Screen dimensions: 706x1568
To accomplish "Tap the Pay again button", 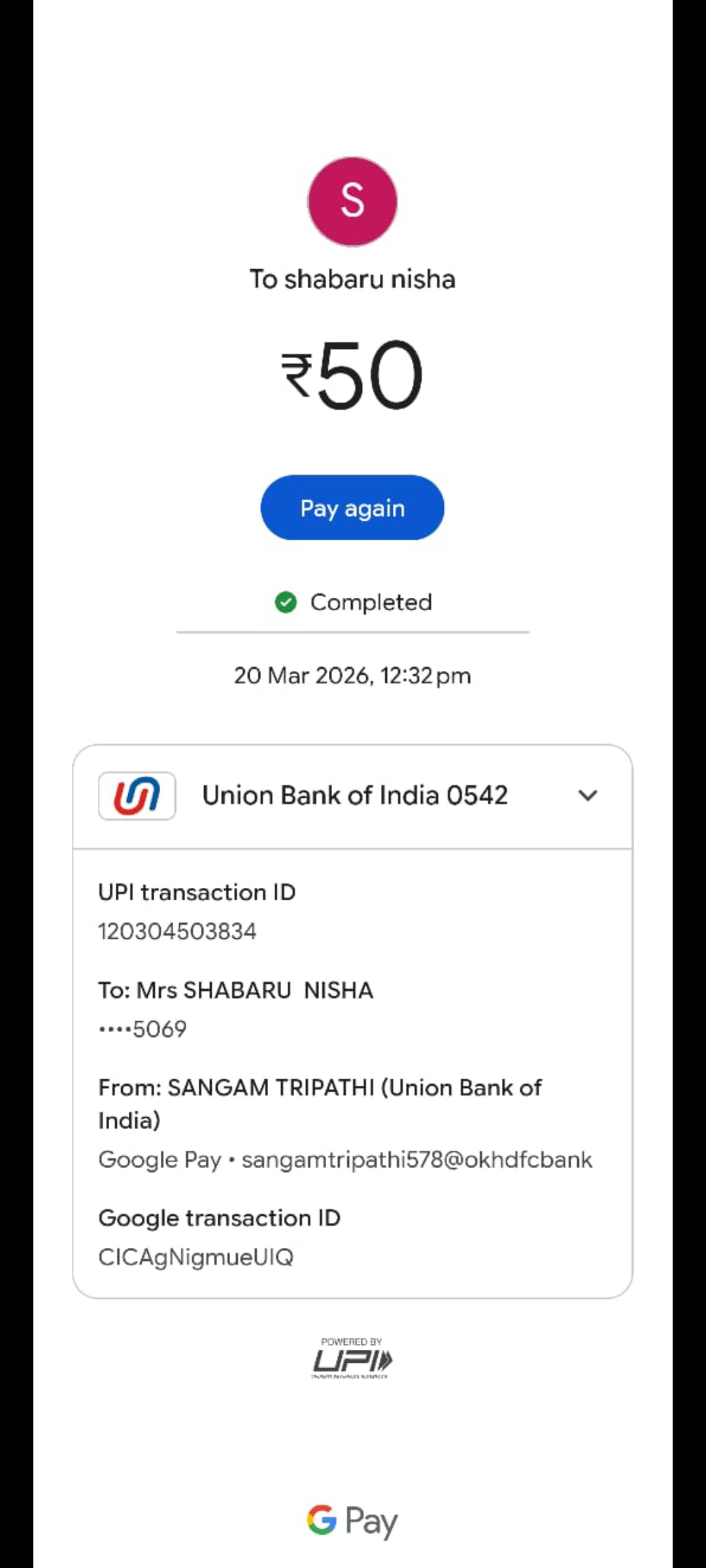I will 352,508.
